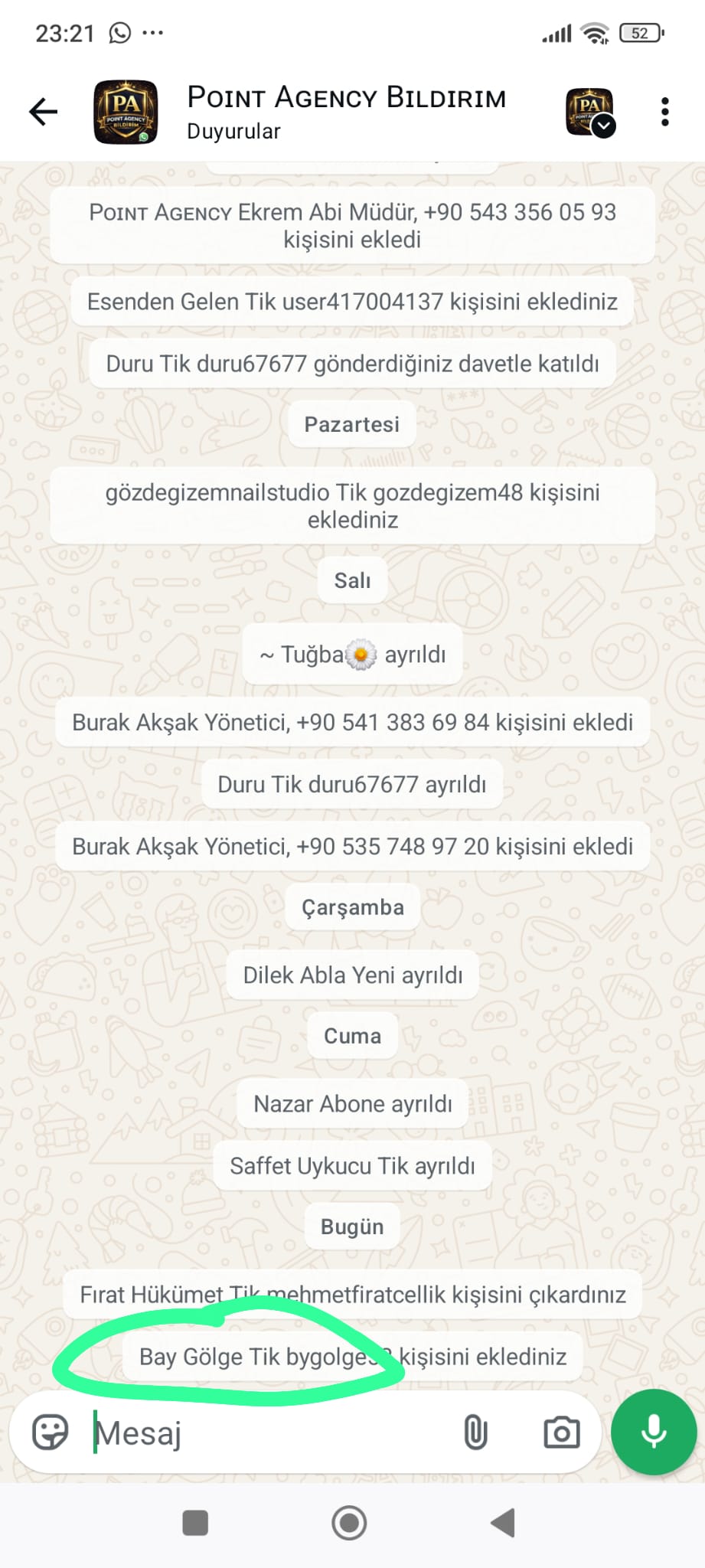Viewport: 705px width, 1568px height.
Task: Open recent apps with the square button
Action: point(196,1523)
